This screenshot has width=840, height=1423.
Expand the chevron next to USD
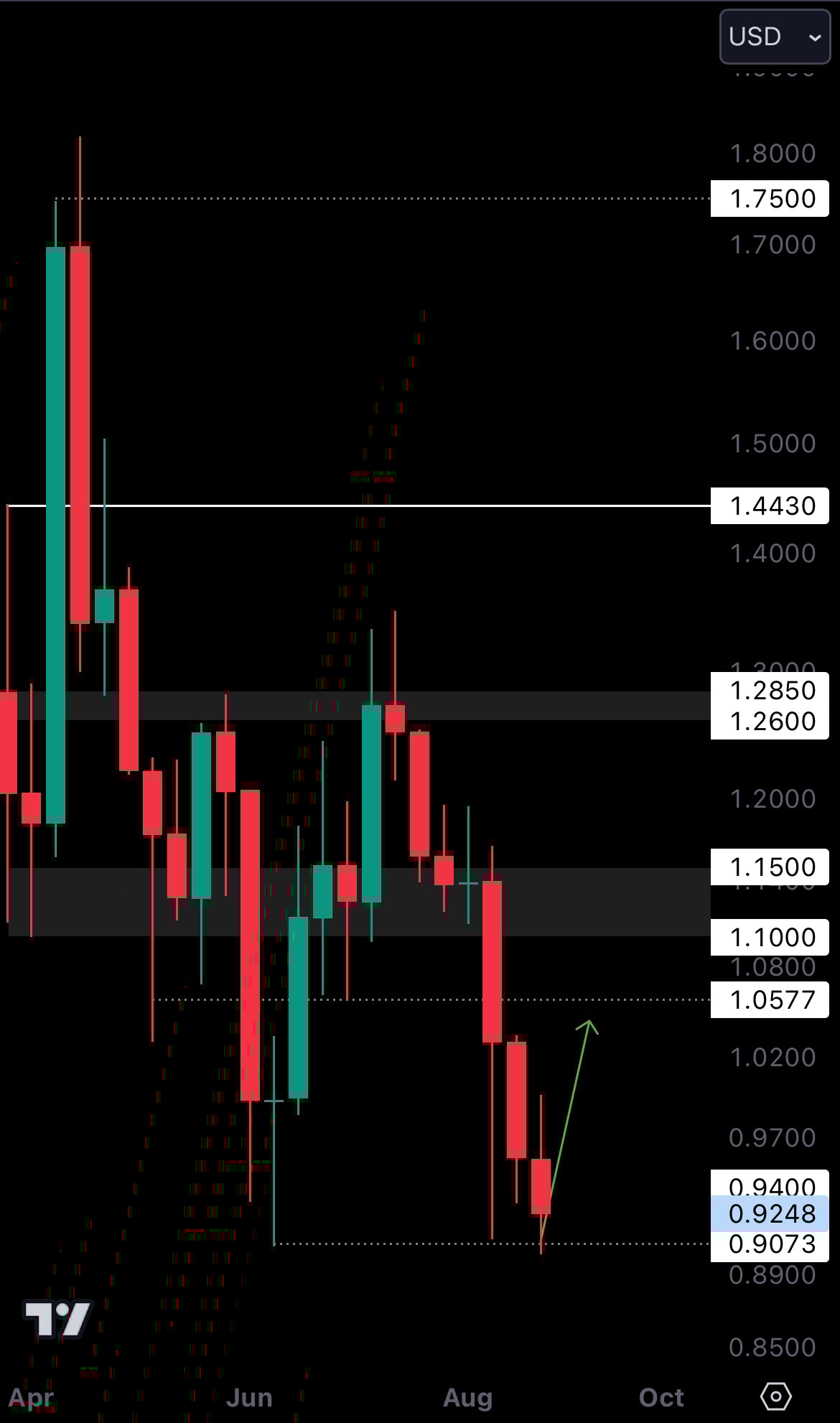815,37
